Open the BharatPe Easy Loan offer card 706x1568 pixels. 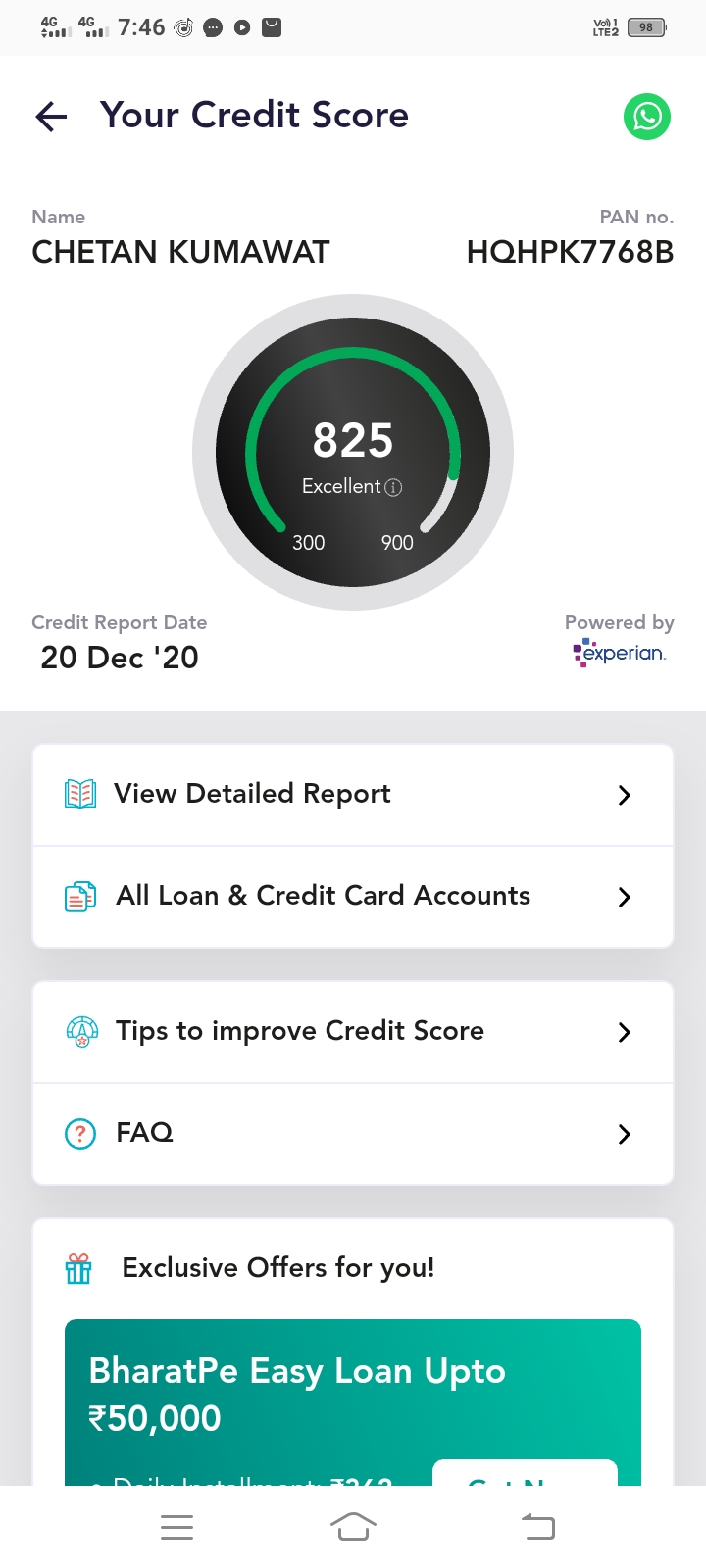coord(353,1402)
